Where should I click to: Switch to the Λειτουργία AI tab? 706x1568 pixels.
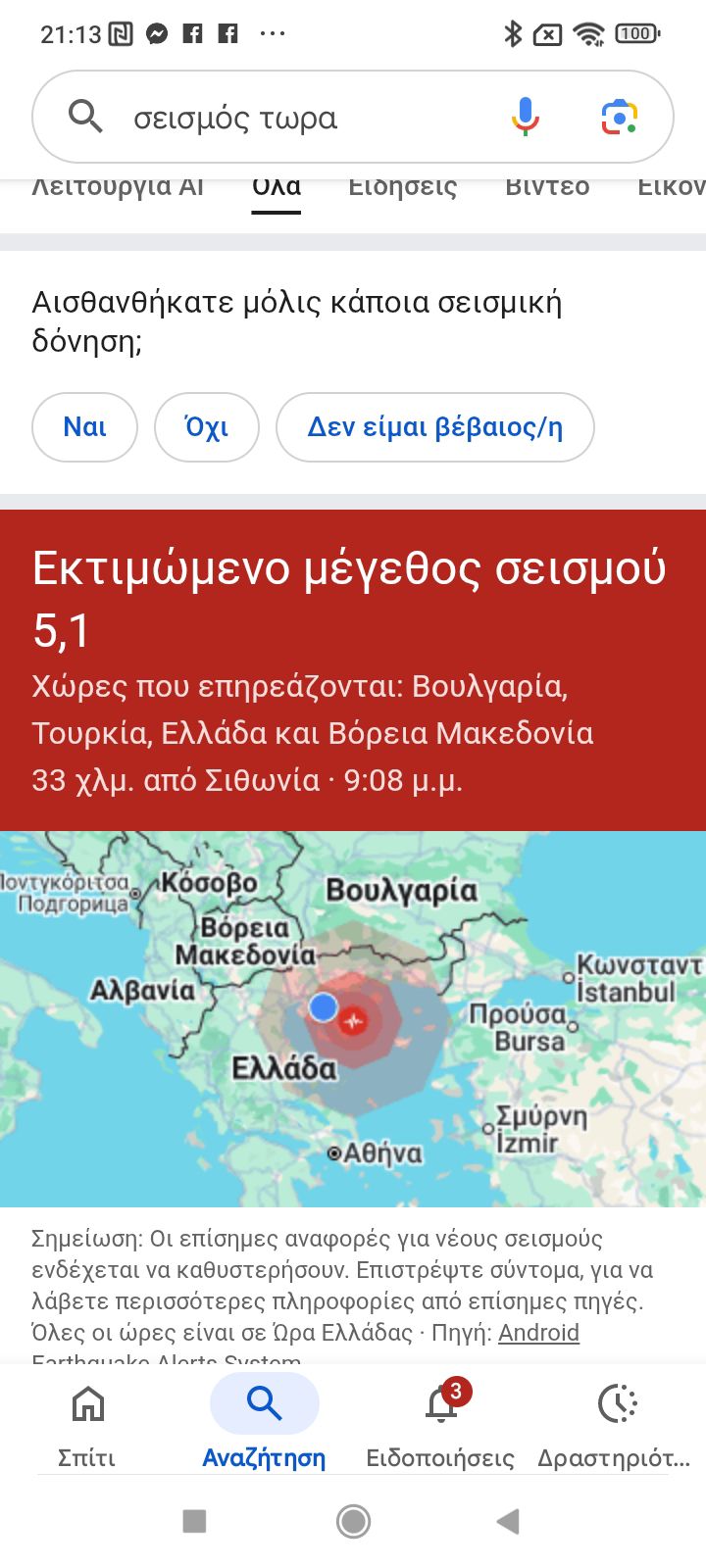click(118, 188)
